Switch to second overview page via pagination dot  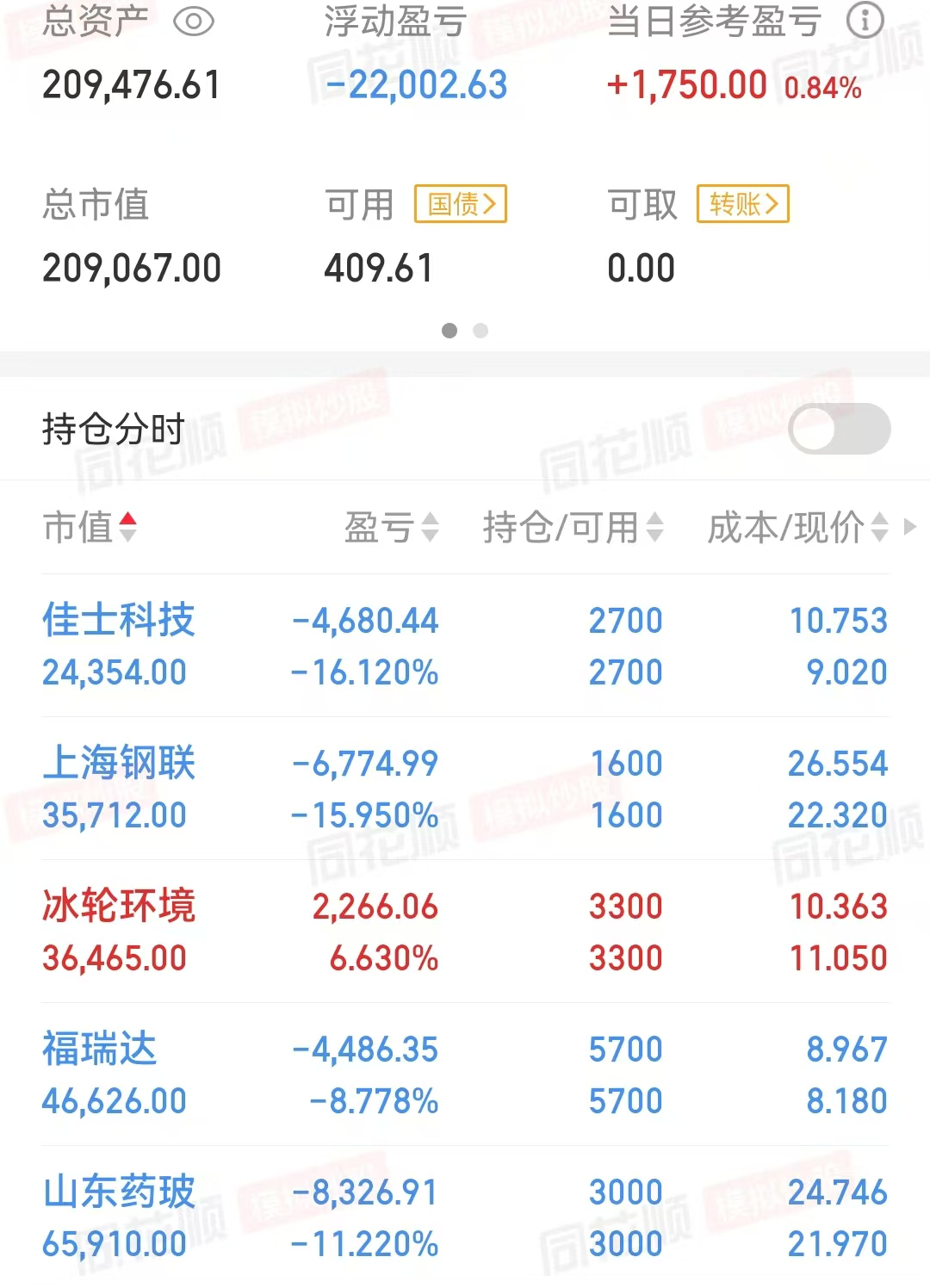[481, 330]
